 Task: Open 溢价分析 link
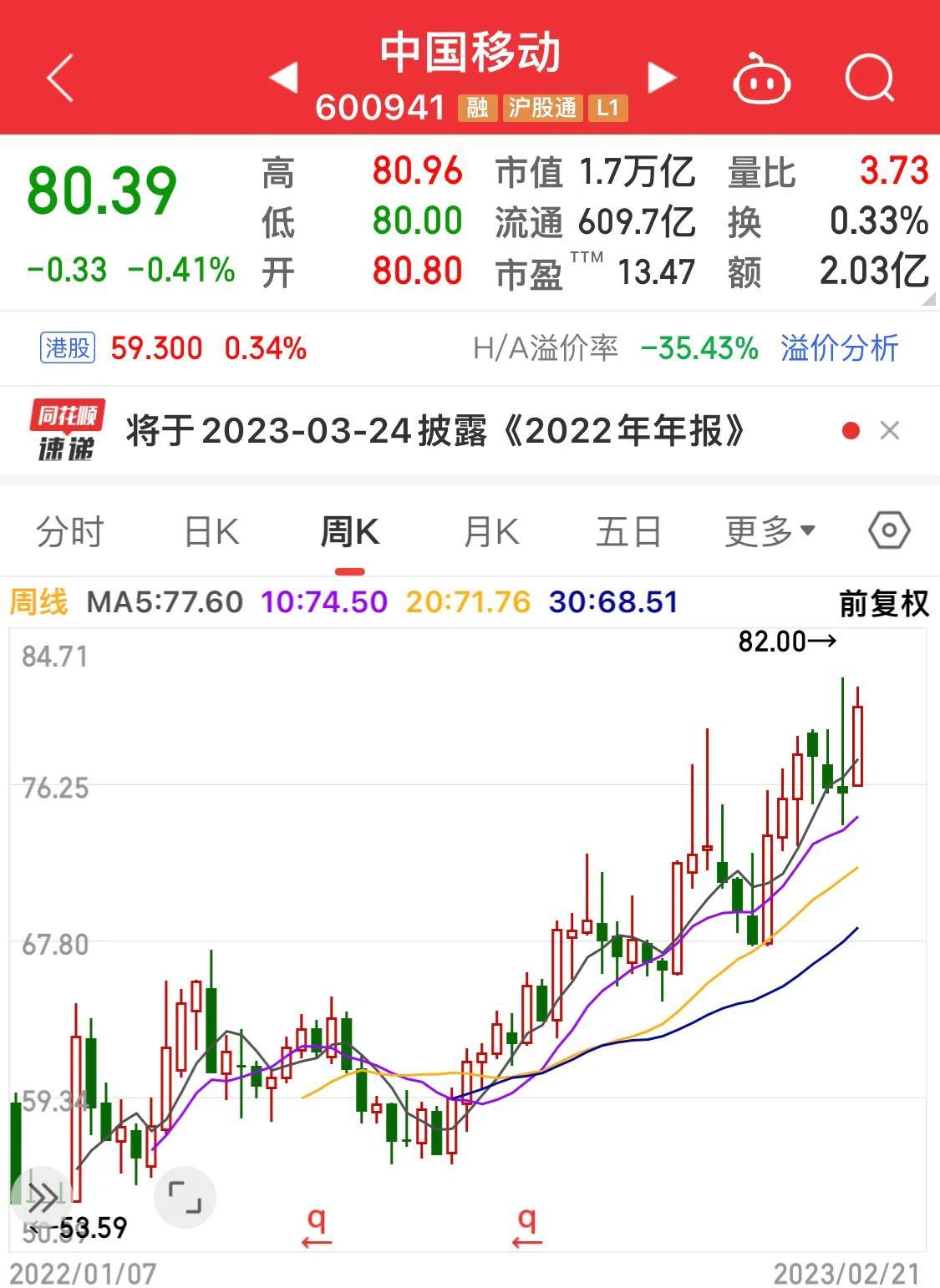click(x=839, y=347)
